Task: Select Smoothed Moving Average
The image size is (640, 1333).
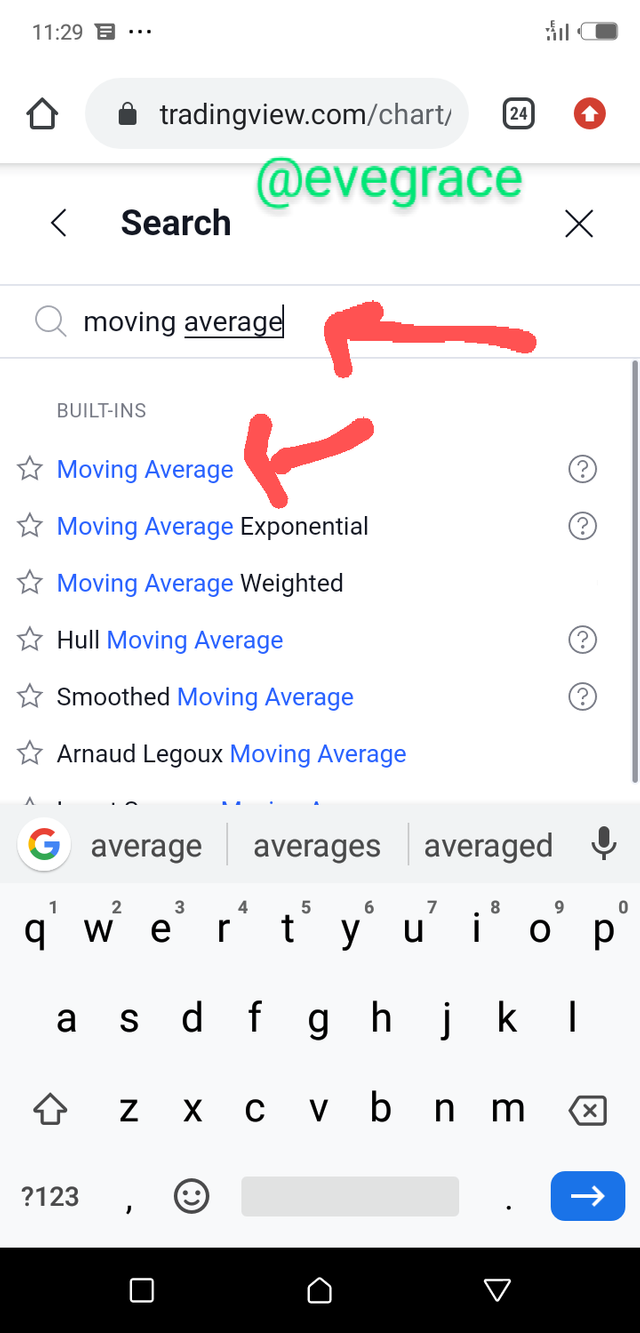Action: (205, 697)
